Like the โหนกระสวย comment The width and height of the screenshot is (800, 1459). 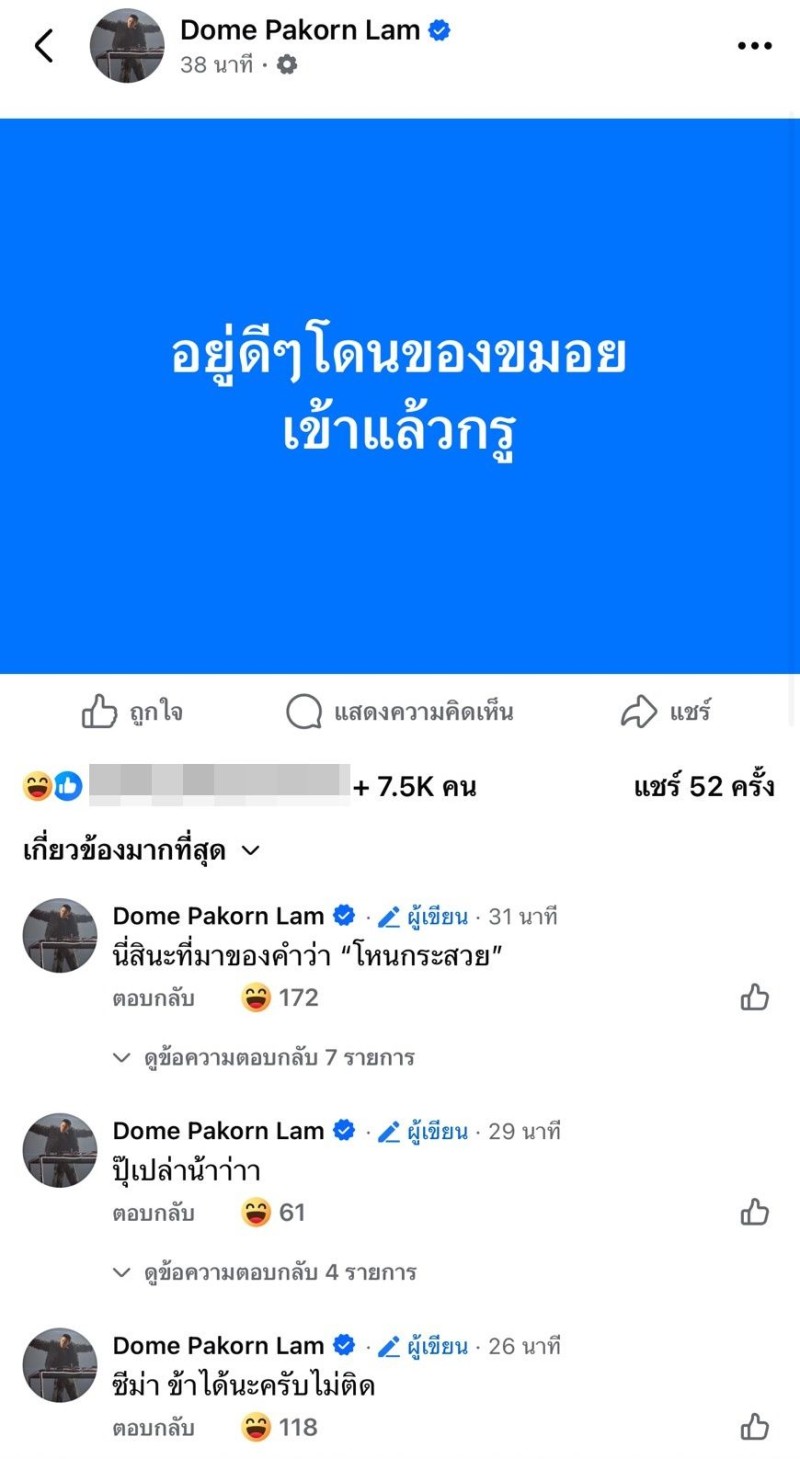(754, 997)
